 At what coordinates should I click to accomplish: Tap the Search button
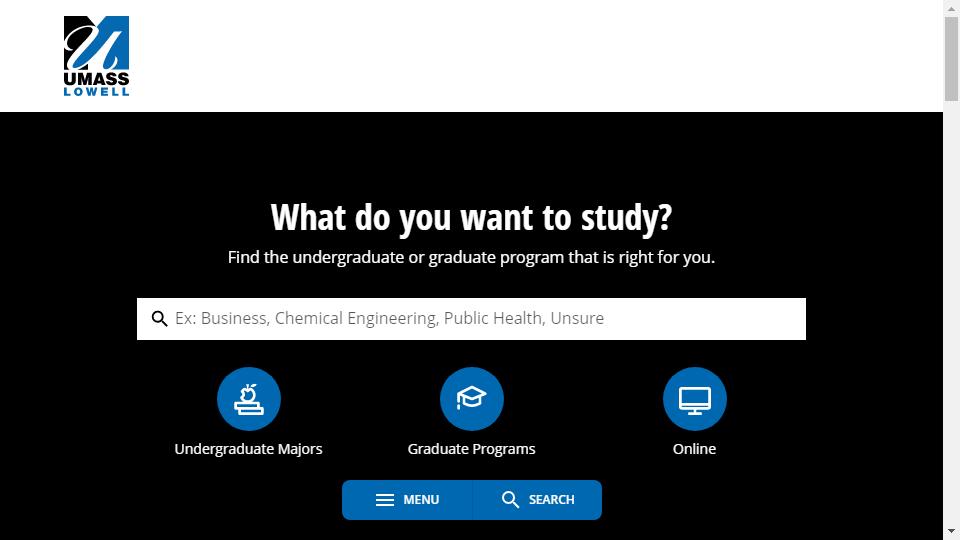538,500
